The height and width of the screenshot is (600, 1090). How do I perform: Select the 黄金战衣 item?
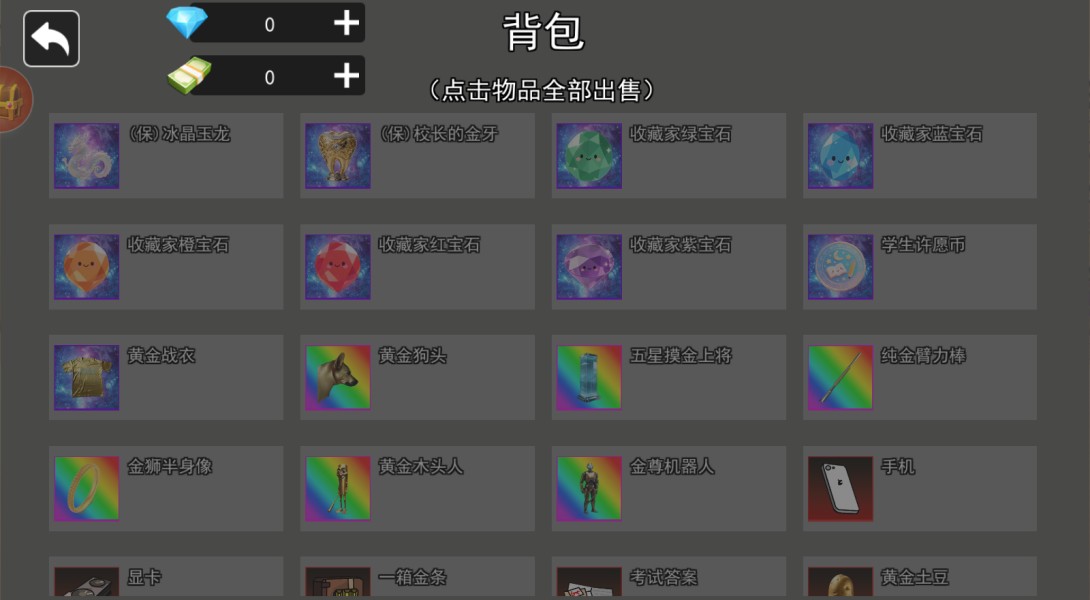166,378
